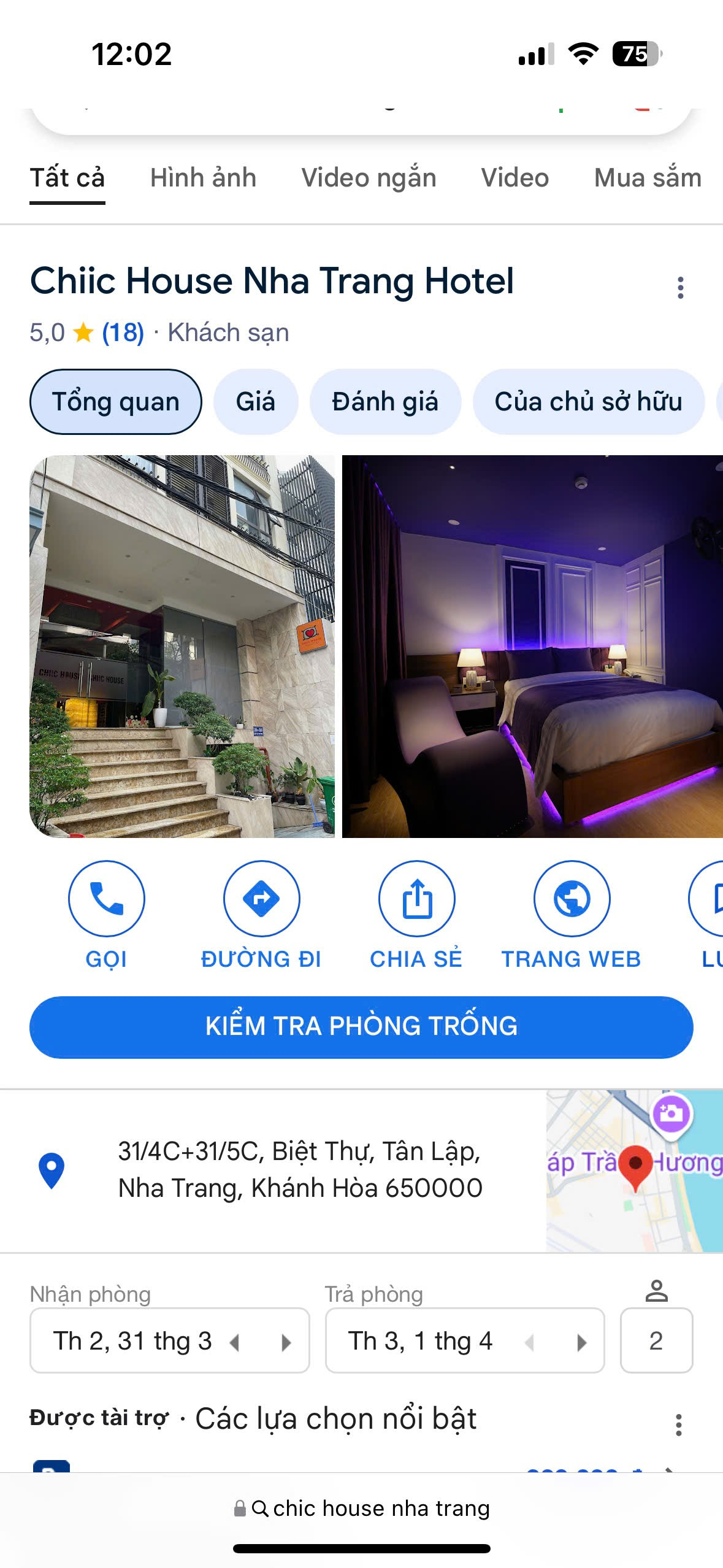Viewport: 723px width, 1568px height.
Task: Select the Của chủ sở hữu chip
Action: (x=588, y=402)
